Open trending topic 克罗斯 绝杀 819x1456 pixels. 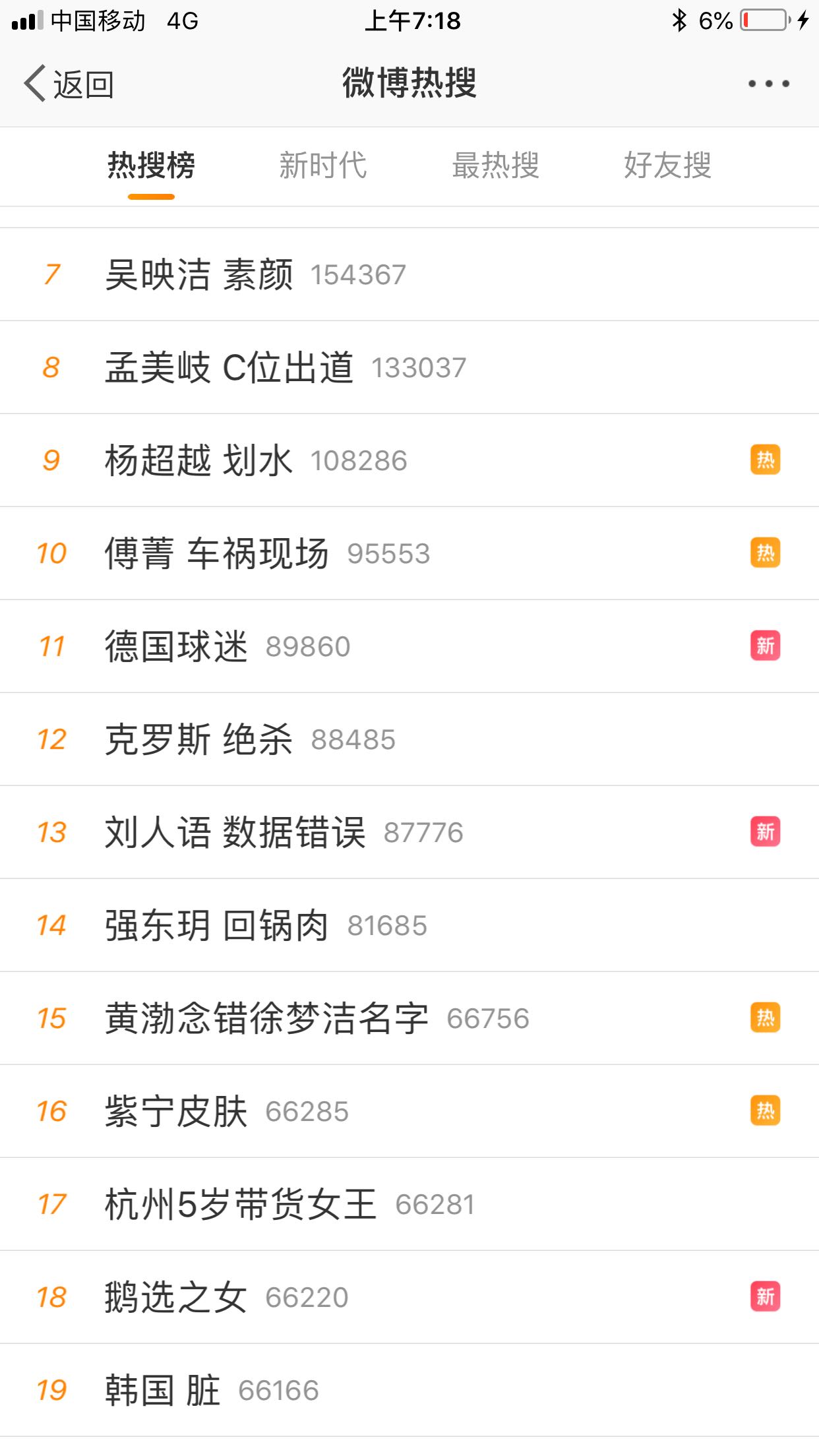tap(409, 739)
